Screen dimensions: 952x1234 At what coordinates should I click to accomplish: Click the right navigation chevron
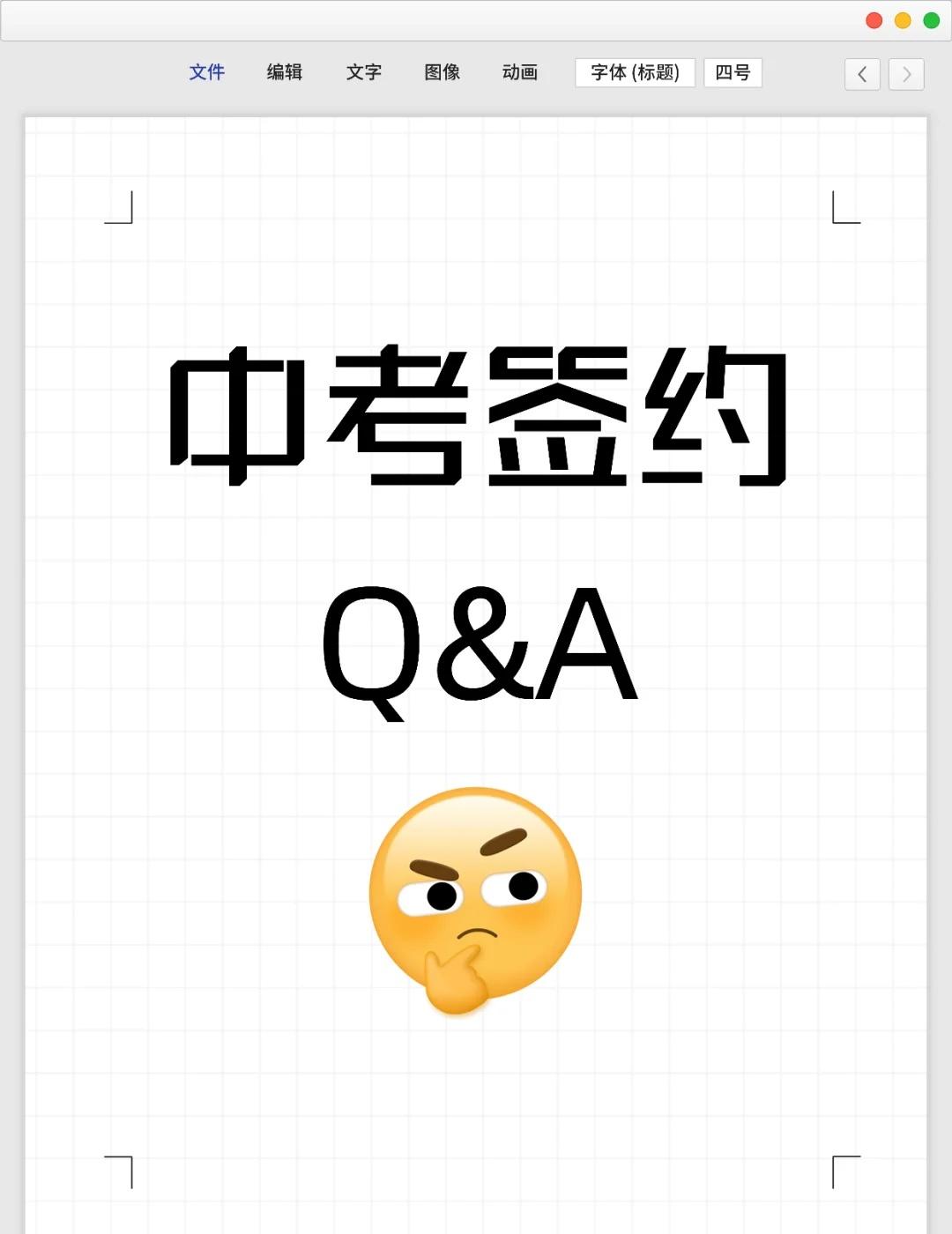(905, 74)
